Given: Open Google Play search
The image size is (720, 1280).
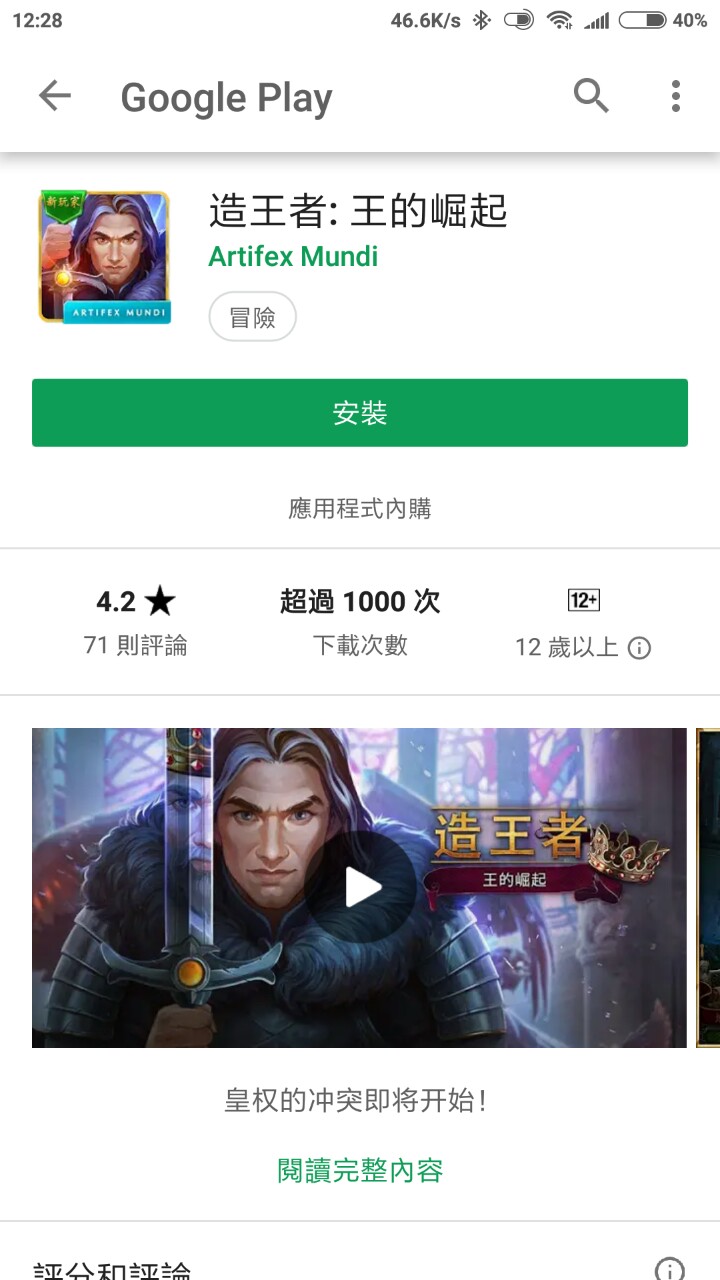Looking at the screenshot, I should [591, 97].
